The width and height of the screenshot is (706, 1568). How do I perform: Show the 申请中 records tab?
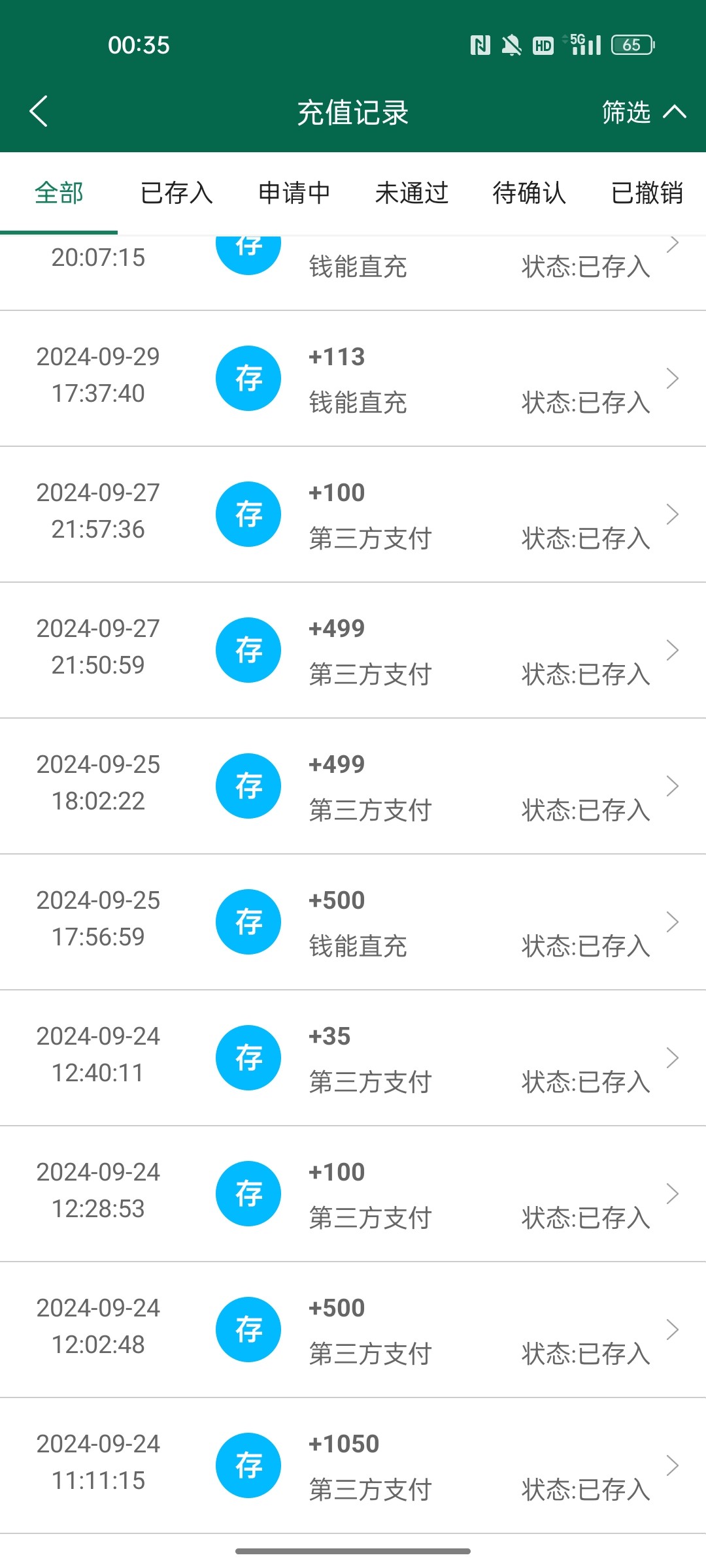pos(294,193)
